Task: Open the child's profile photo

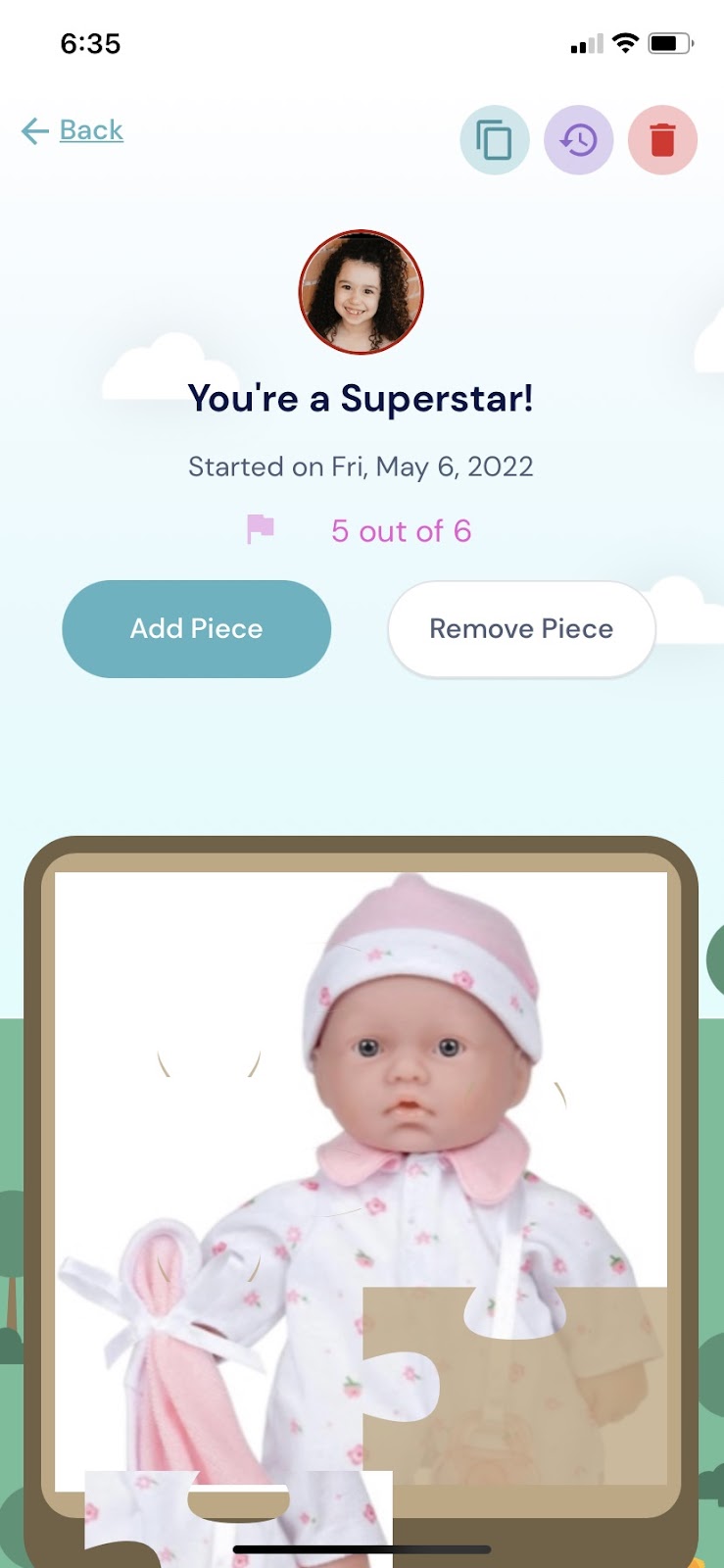Action: (x=361, y=292)
